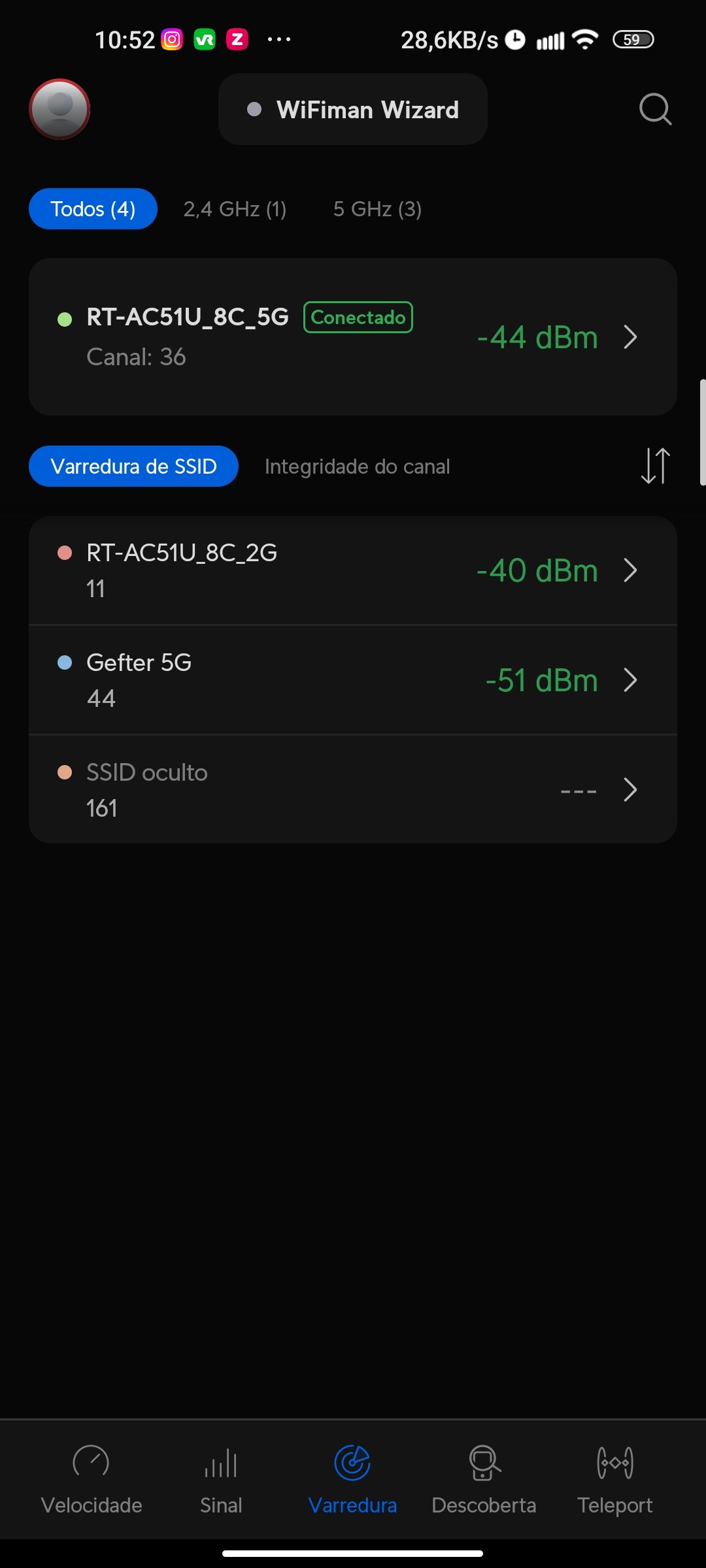706x1568 pixels.
Task: Open the SSID oculto entry
Action: point(353,790)
